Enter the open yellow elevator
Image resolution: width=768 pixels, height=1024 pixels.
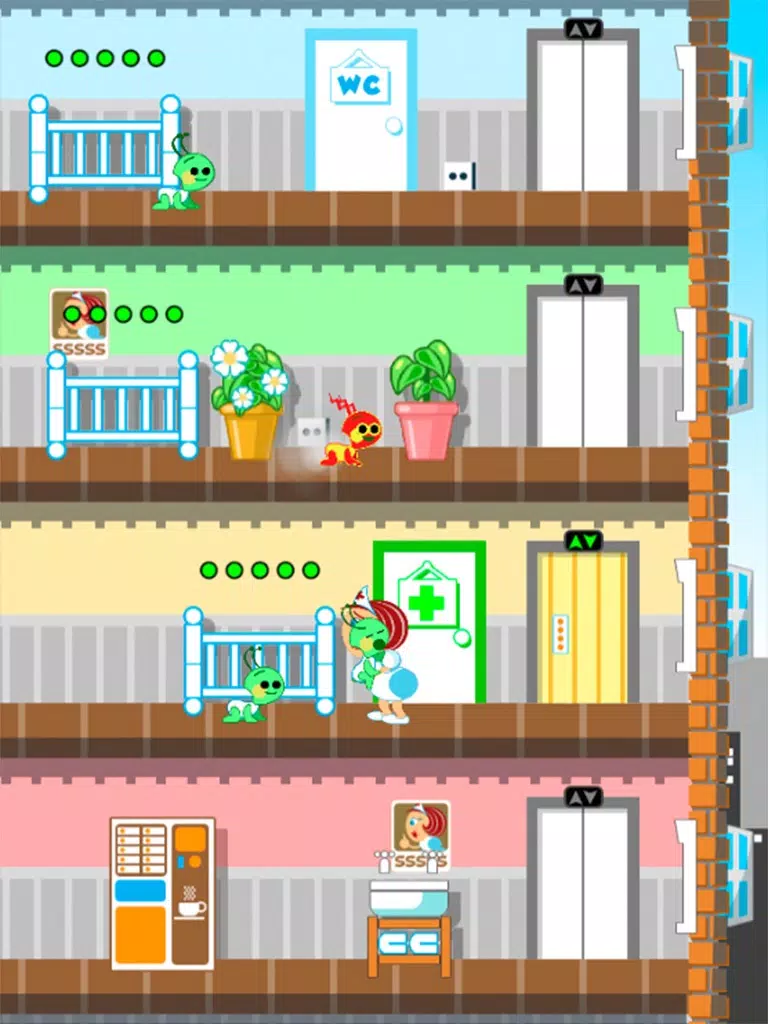583,627
